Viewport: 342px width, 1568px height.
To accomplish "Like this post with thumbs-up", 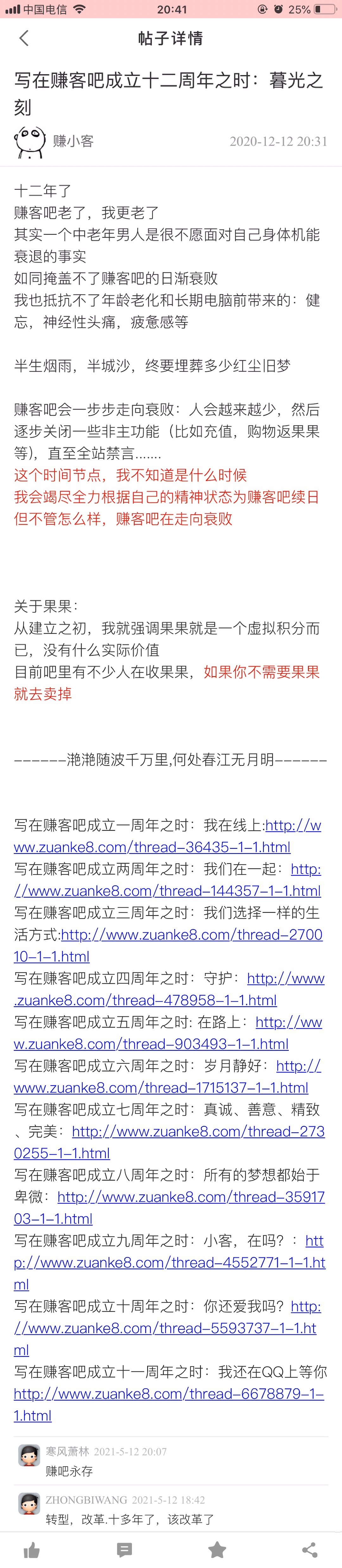I will tap(32, 1550).
